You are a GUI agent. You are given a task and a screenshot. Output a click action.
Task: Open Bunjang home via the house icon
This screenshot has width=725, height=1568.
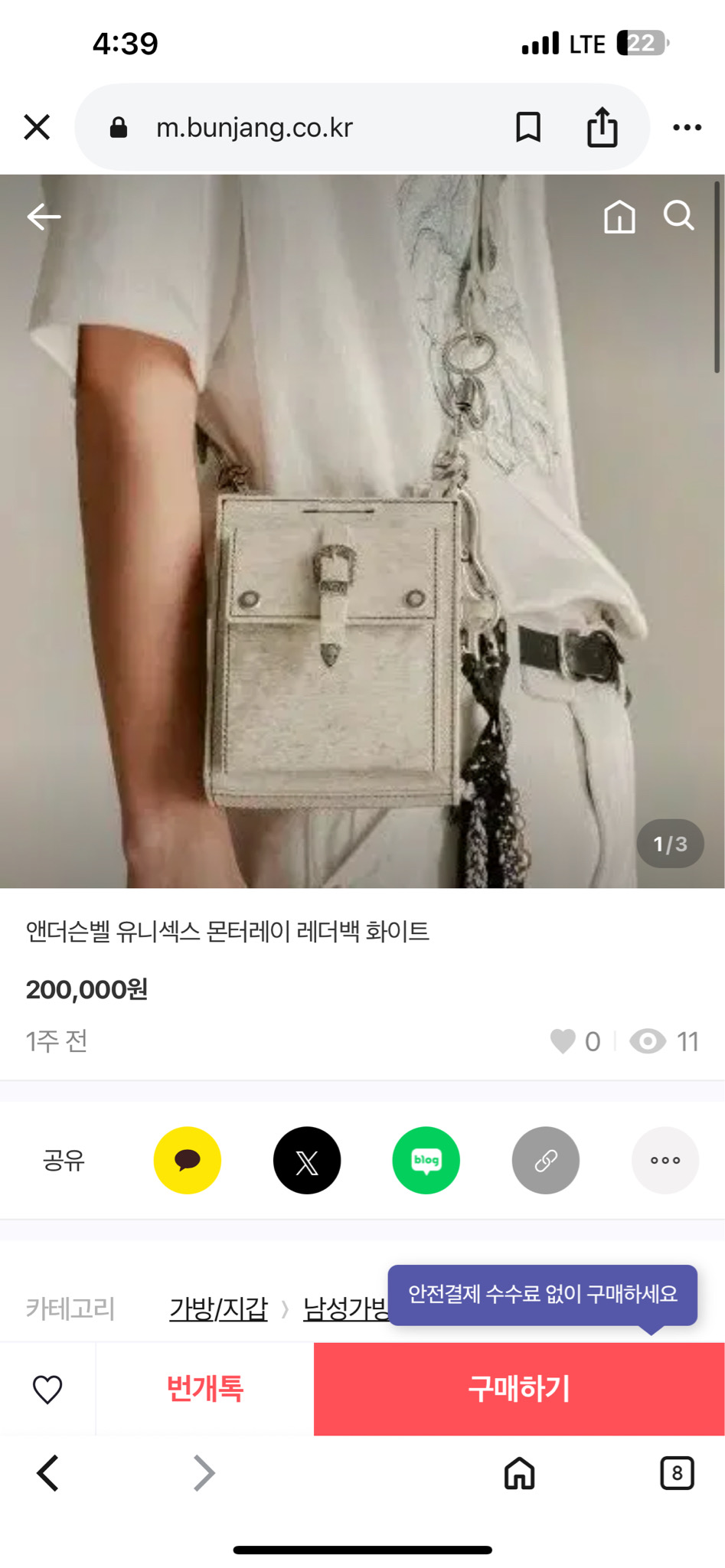pyautogui.click(x=619, y=217)
